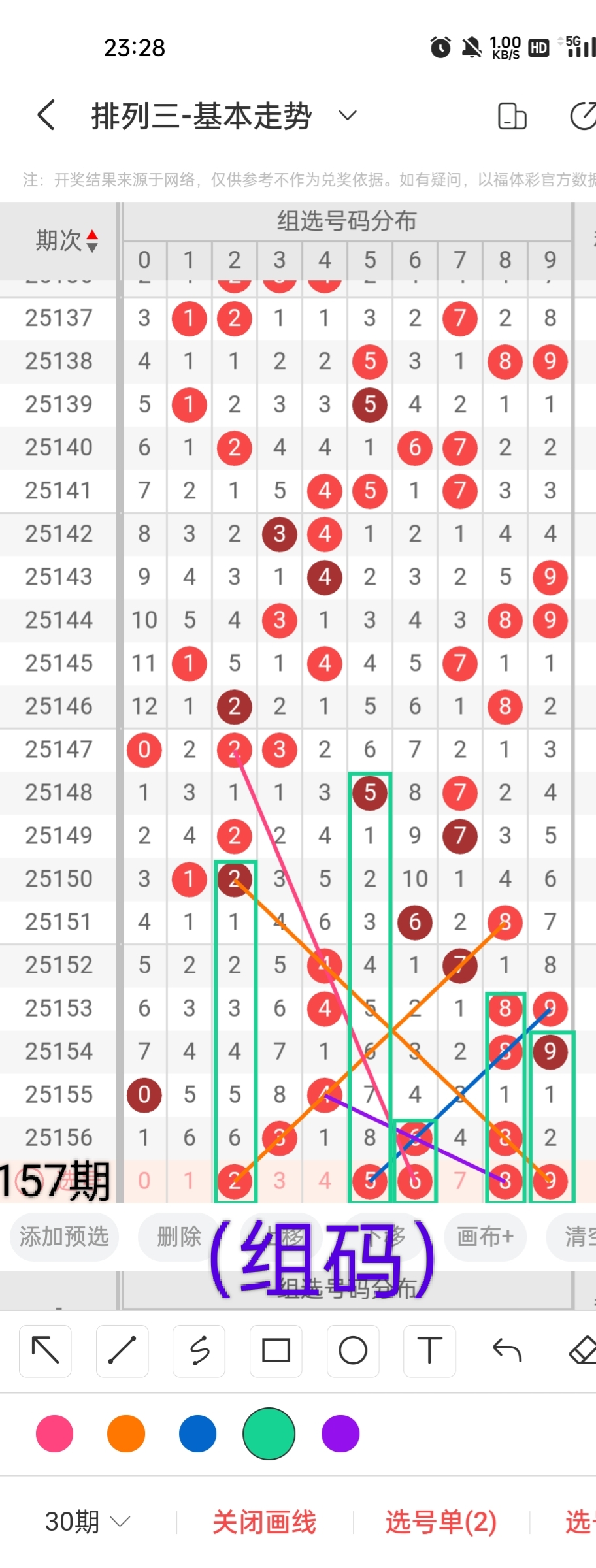Image resolution: width=596 pixels, height=1568 pixels.
Task: Open the 30期 period dropdown
Action: (x=87, y=1522)
